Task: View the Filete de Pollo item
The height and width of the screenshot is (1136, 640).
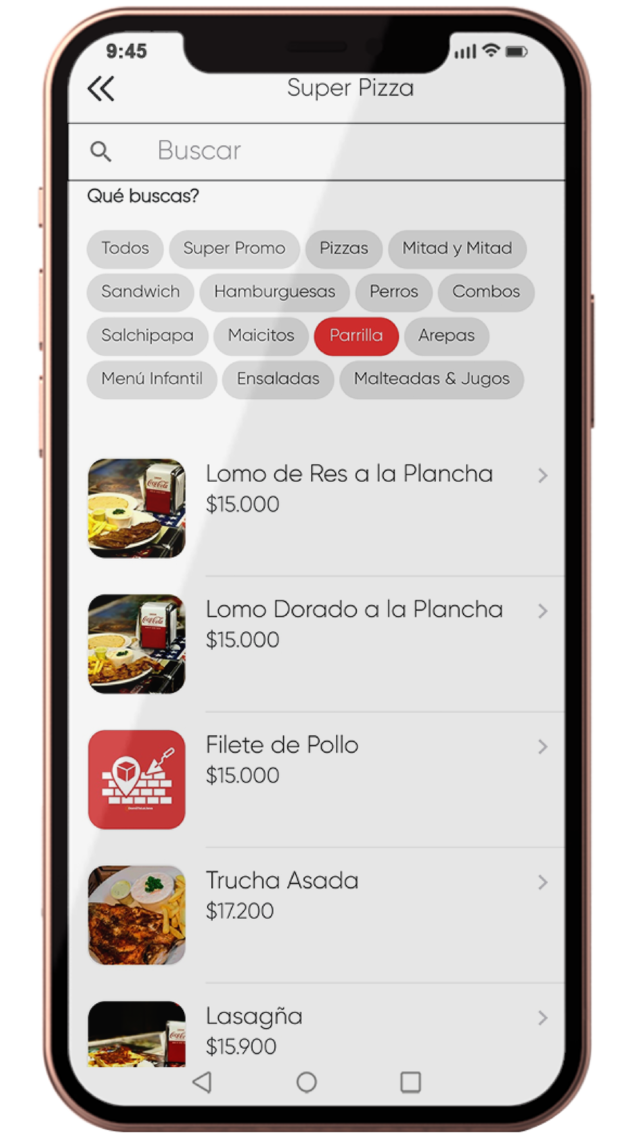Action: click(282, 759)
